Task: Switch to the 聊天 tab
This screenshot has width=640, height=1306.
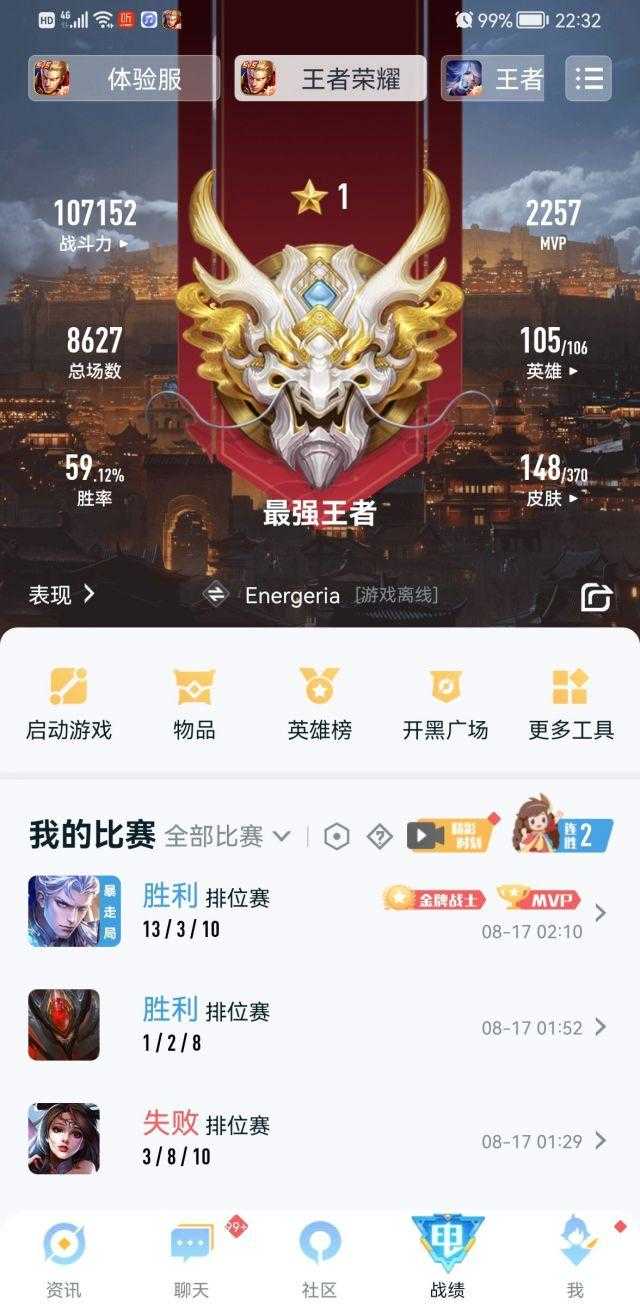Action: click(191, 1258)
